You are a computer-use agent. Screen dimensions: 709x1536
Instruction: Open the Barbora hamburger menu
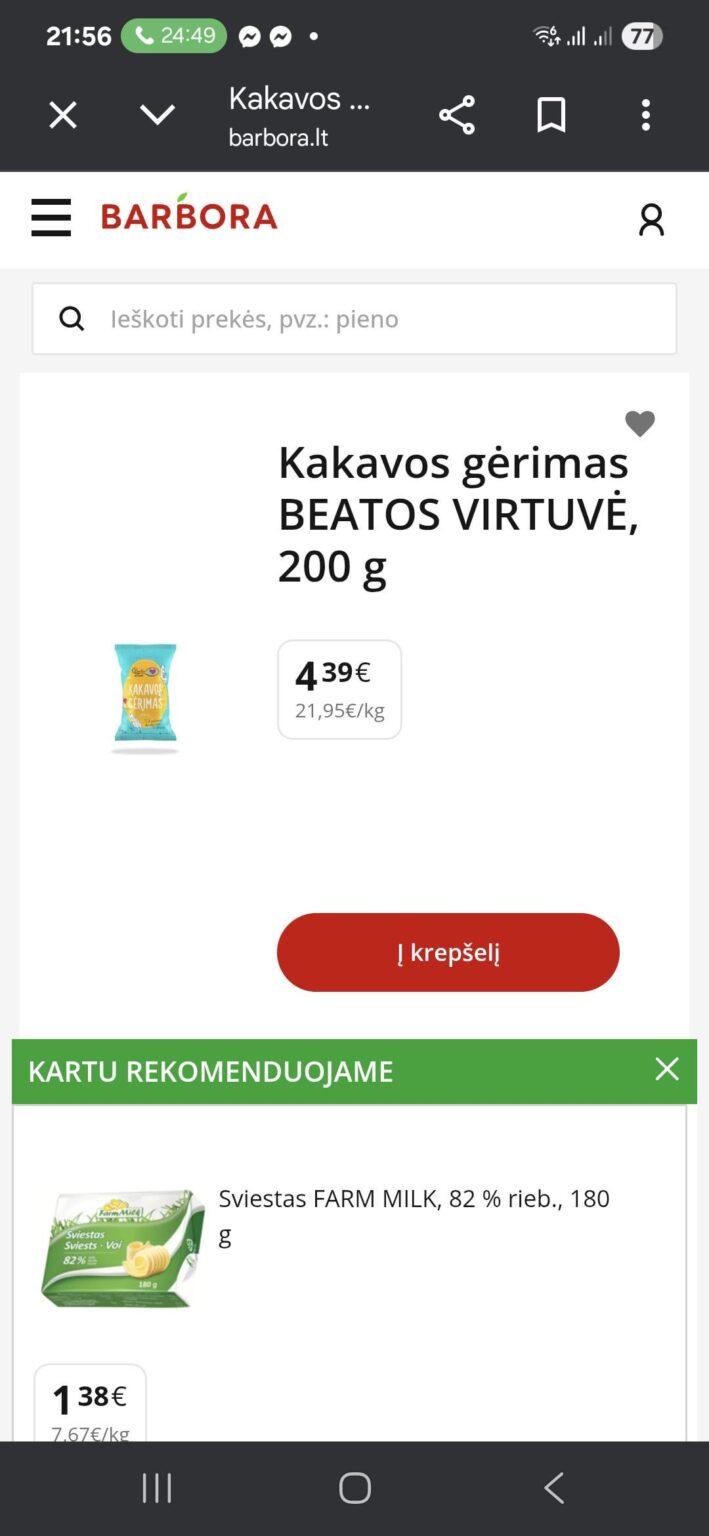click(x=51, y=217)
